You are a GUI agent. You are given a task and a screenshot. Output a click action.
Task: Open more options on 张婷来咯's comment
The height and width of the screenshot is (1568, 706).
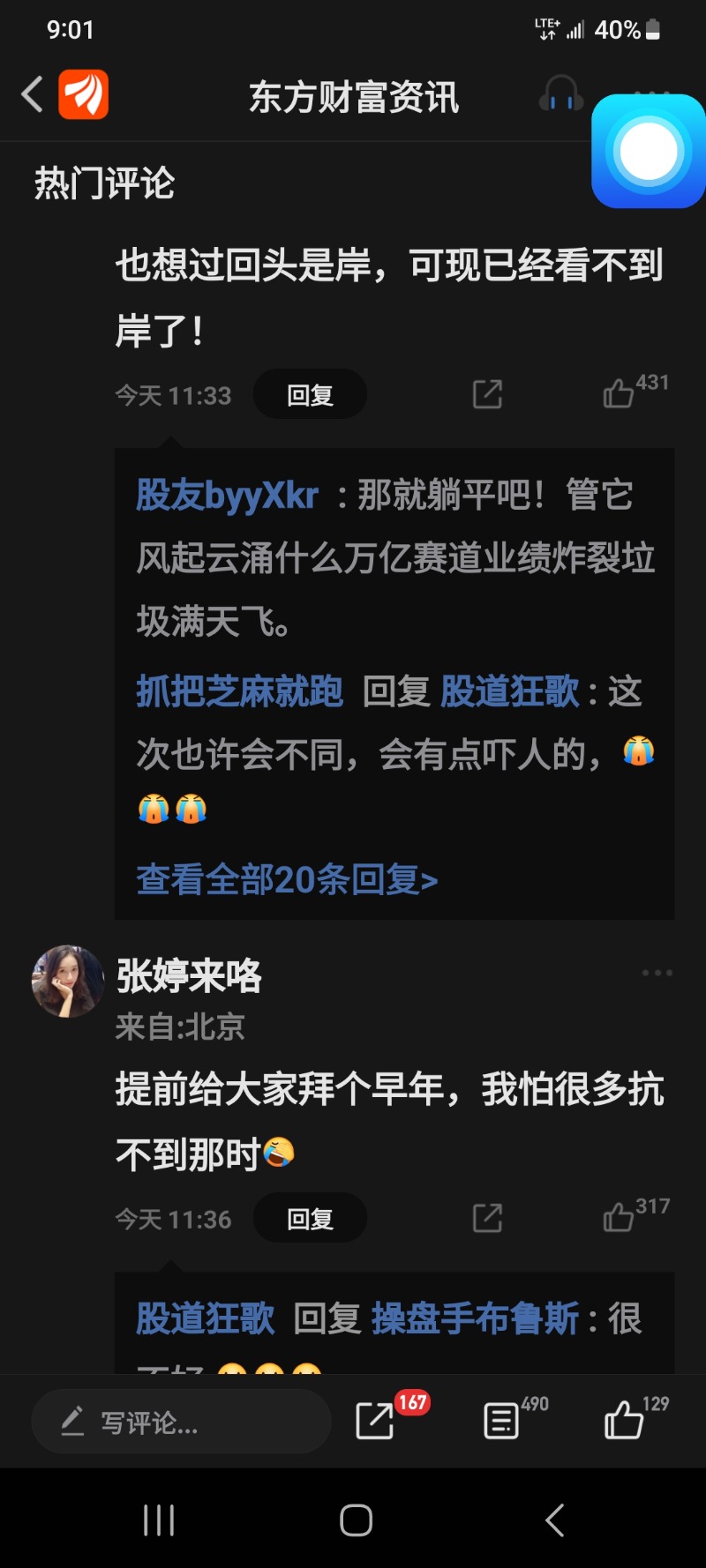(657, 973)
